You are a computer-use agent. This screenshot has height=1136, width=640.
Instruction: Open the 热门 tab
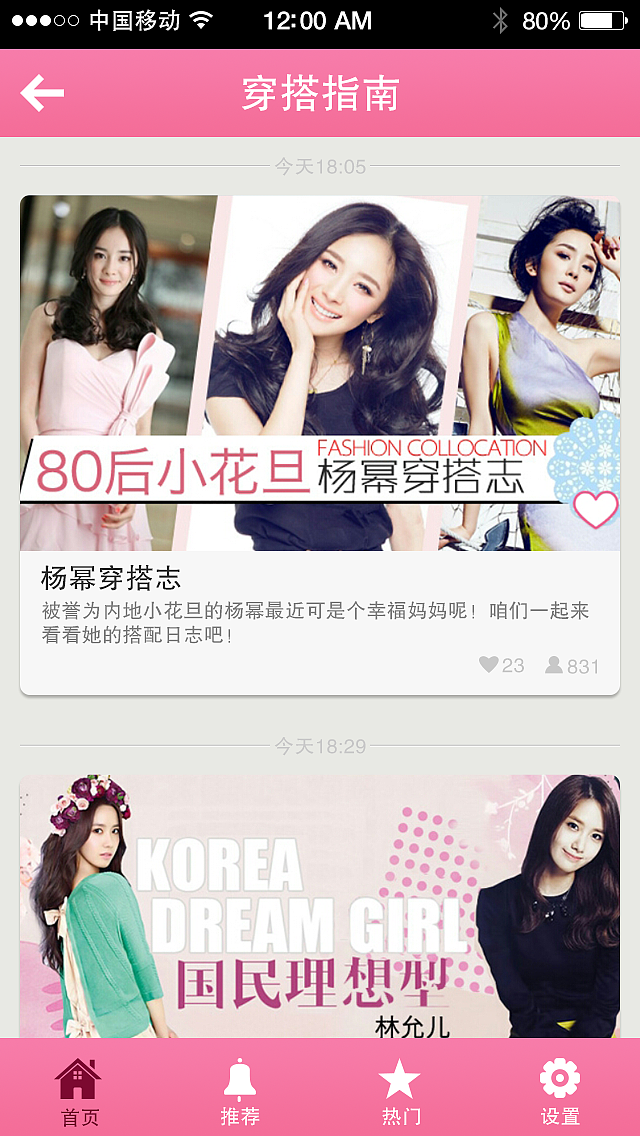[x=400, y=1090]
